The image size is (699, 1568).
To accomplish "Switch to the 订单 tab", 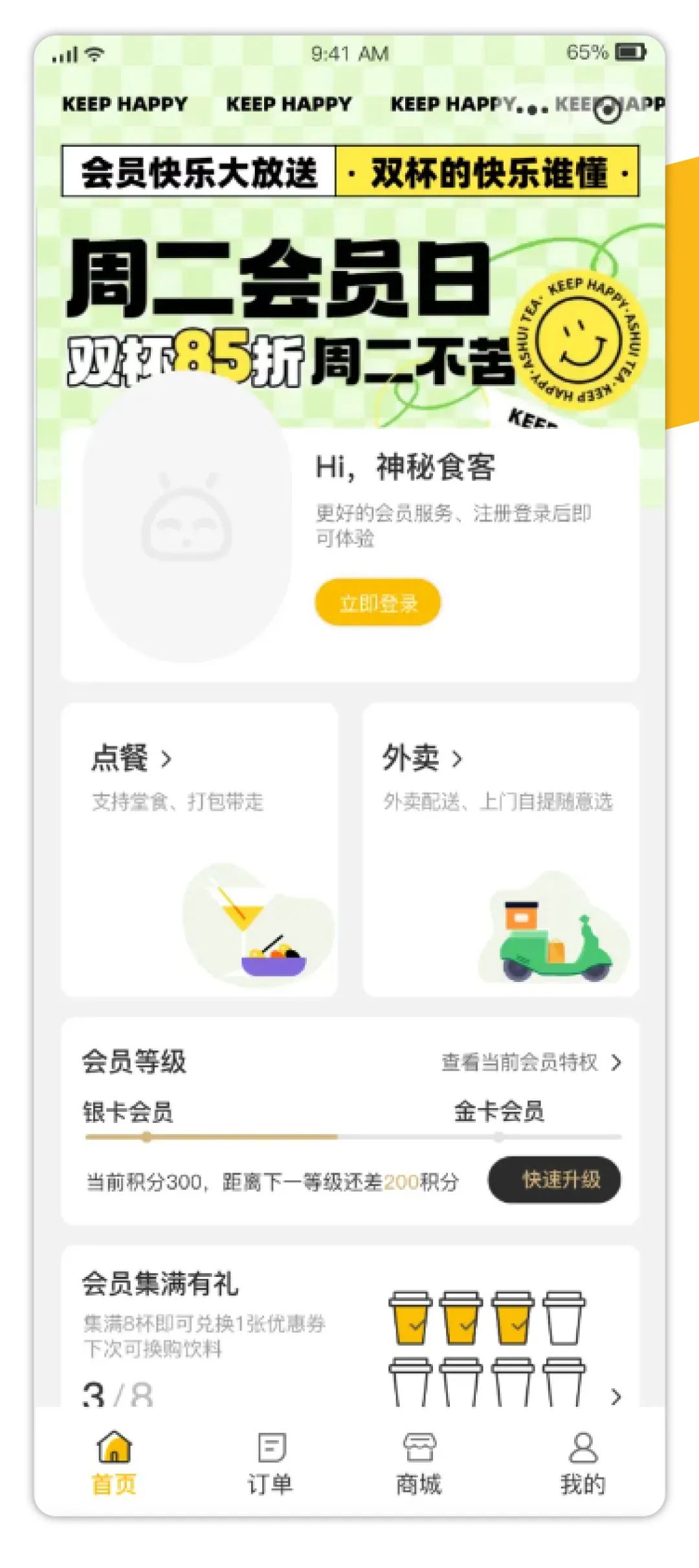I will (x=271, y=1466).
